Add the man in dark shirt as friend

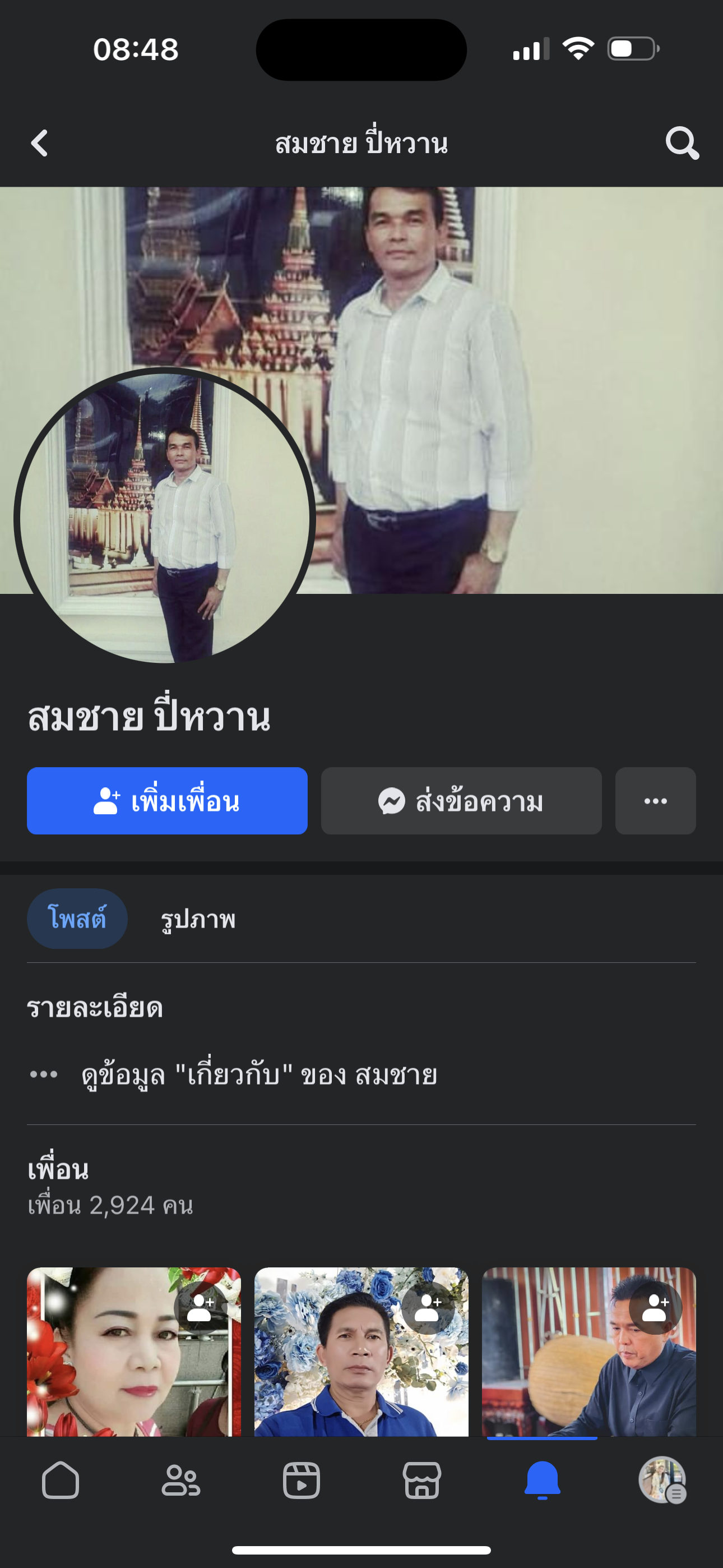pos(655,1308)
